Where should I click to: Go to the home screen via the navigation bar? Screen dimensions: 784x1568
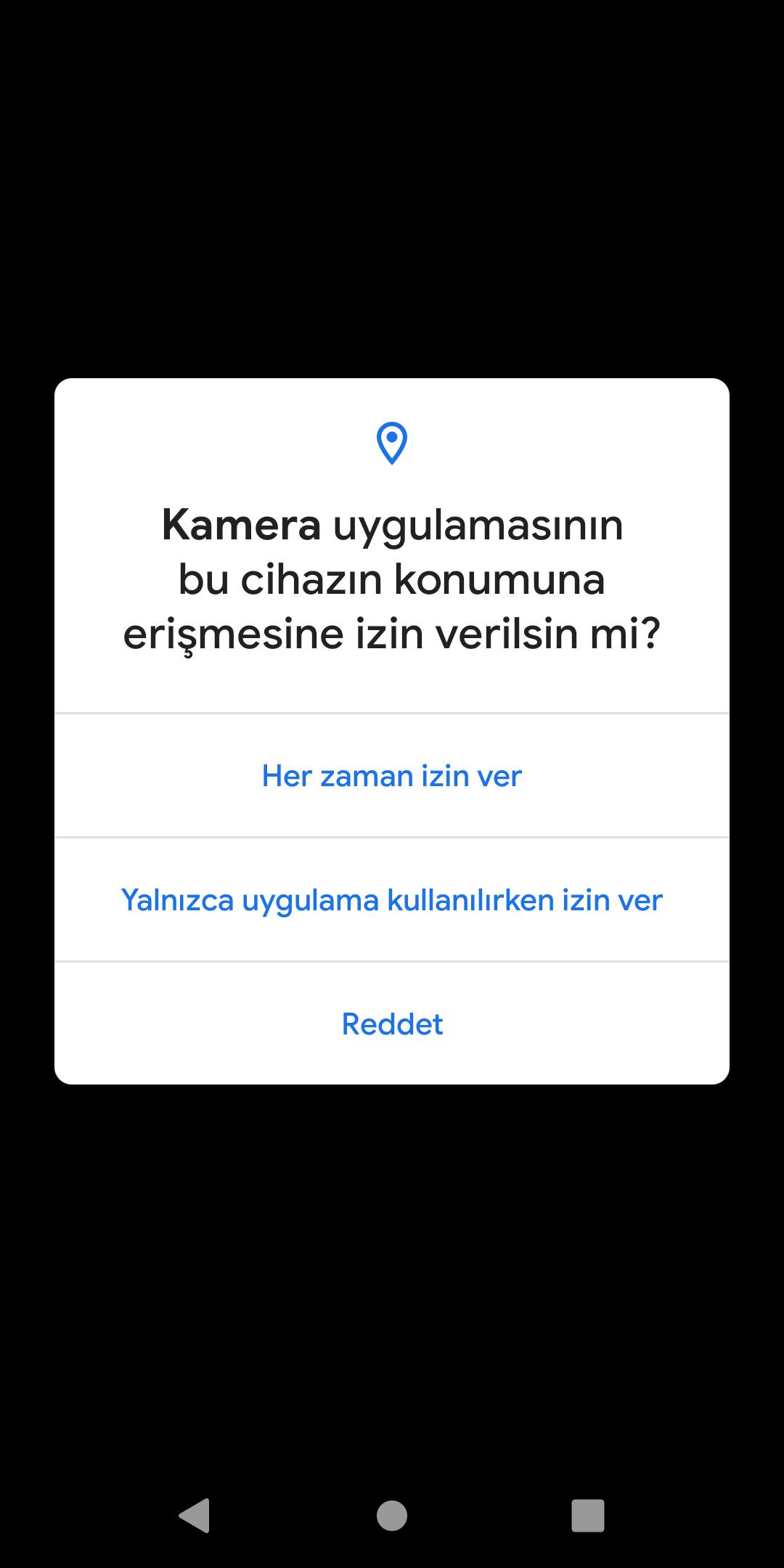pos(392,1515)
